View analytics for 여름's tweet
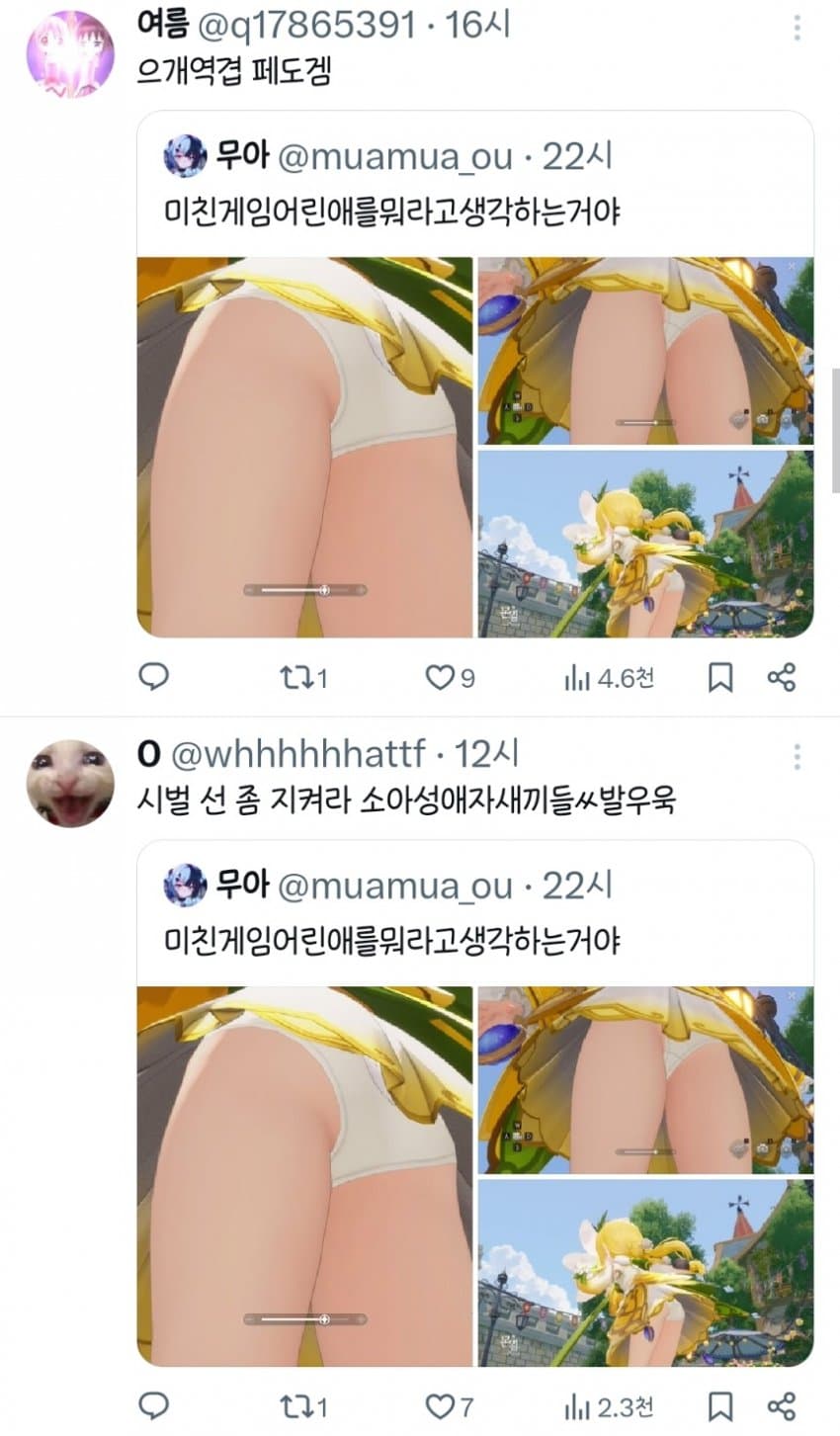 pos(574,678)
